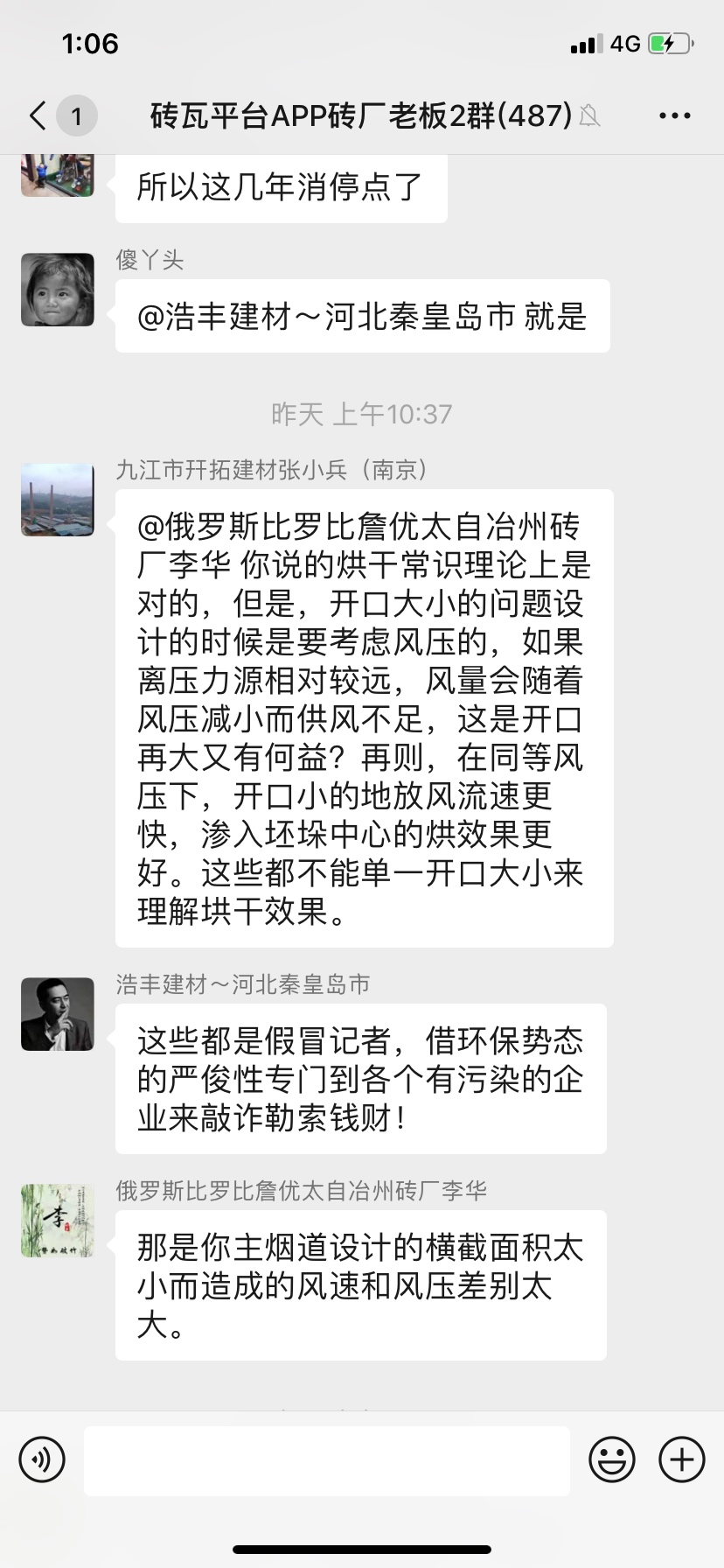Switch to voice message input
This screenshot has height=1568, width=724.
coord(42,1459)
